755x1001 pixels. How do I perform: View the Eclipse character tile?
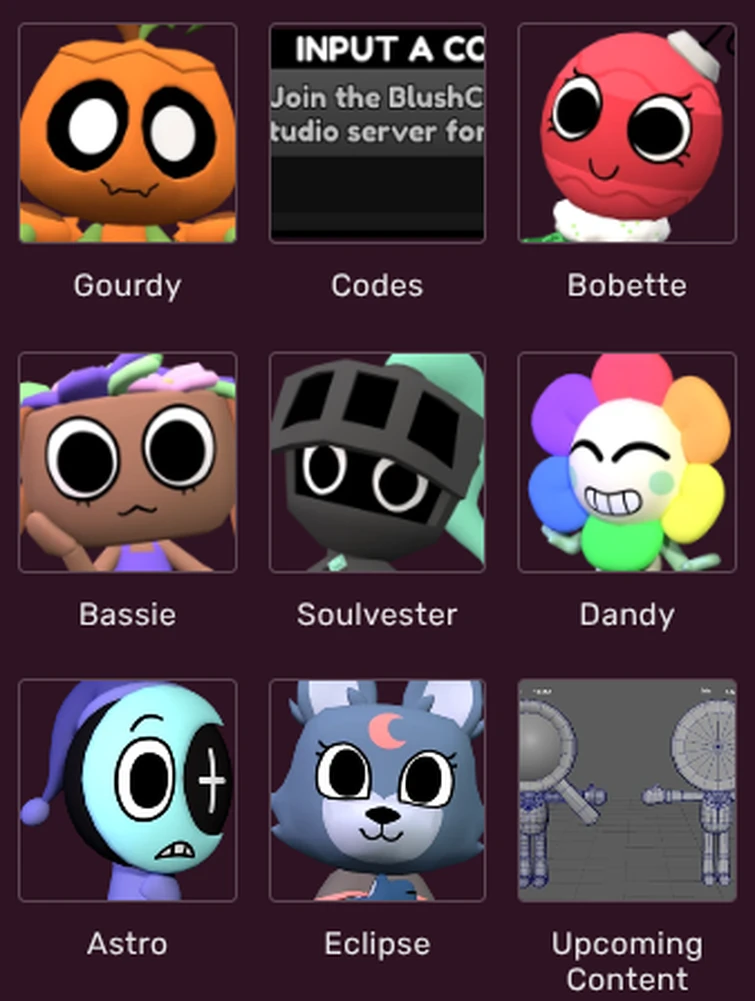pyautogui.click(x=377, y=790)
